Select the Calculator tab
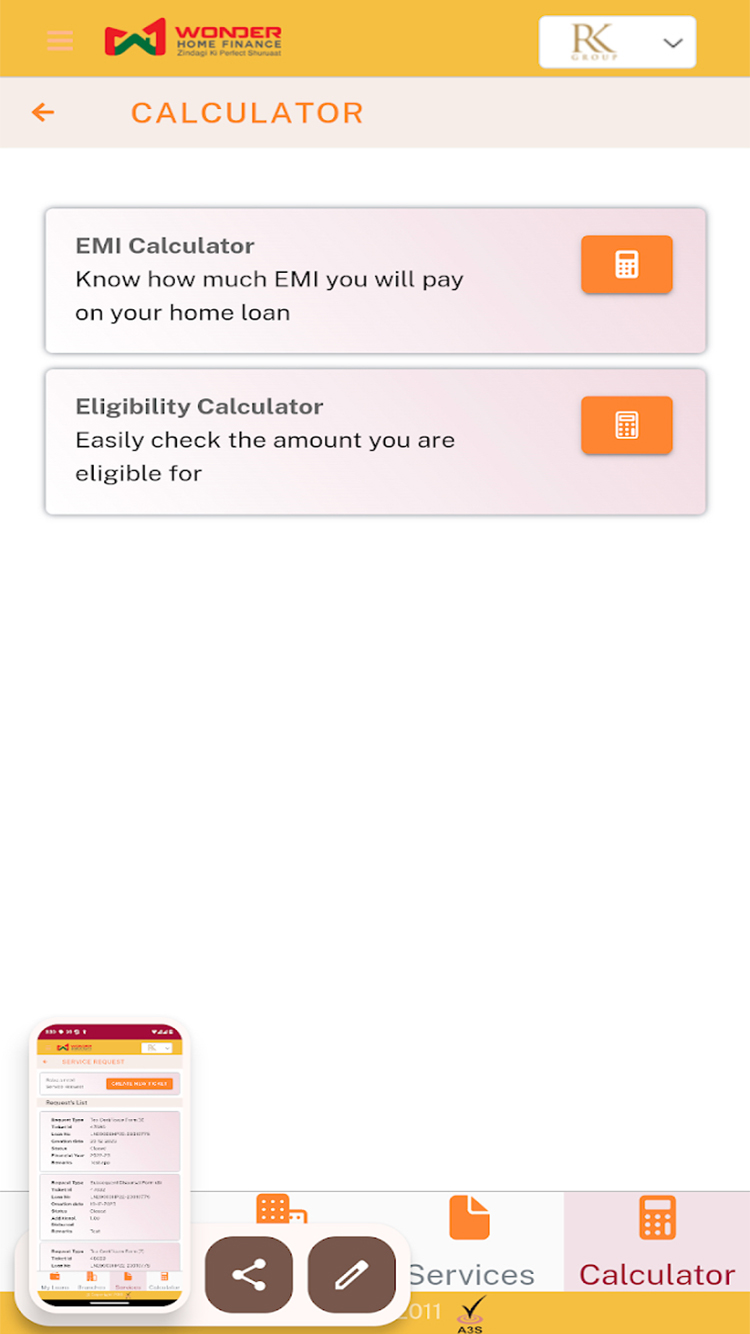The width and height of the screenshot is (750, 1334). pyautogui.click(x=656, y=1242)
